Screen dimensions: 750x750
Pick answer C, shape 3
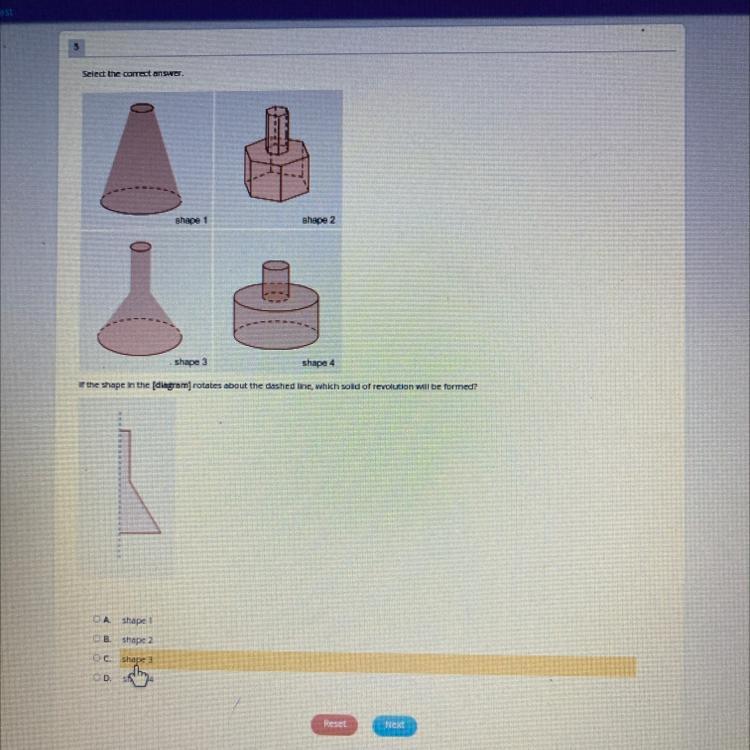pyautogui.click(x=98, y=658)
